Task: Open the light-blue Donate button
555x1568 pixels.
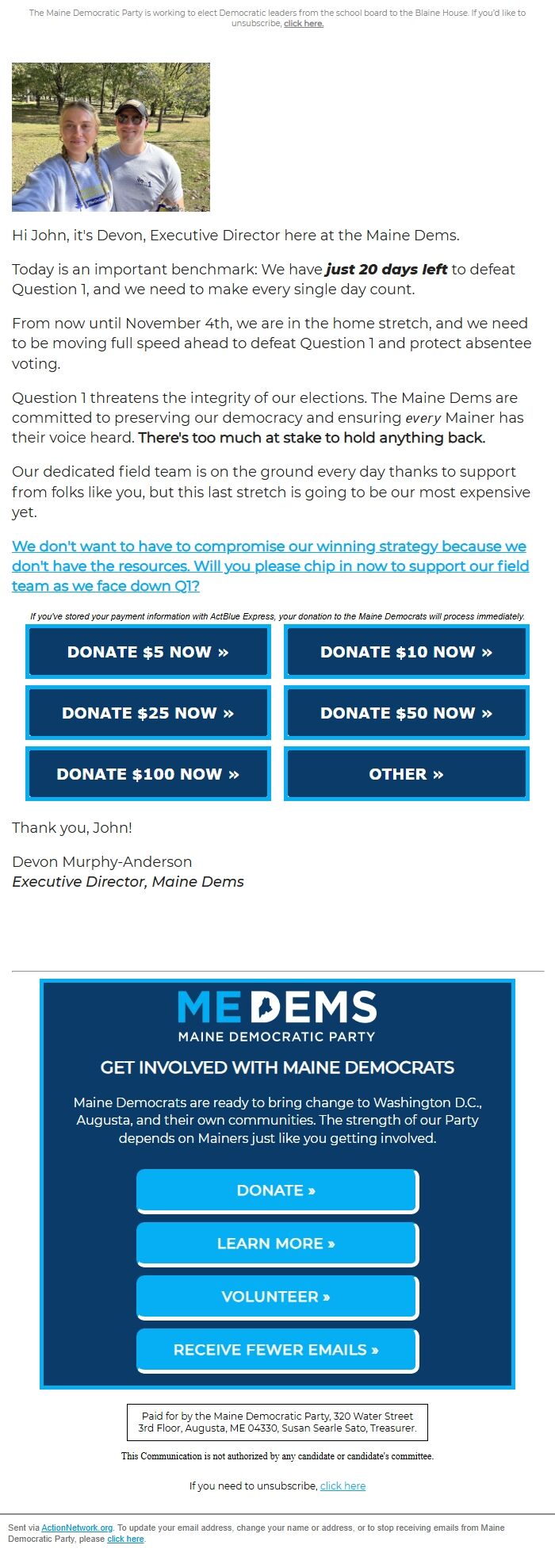Action: tap(277, 1190)
